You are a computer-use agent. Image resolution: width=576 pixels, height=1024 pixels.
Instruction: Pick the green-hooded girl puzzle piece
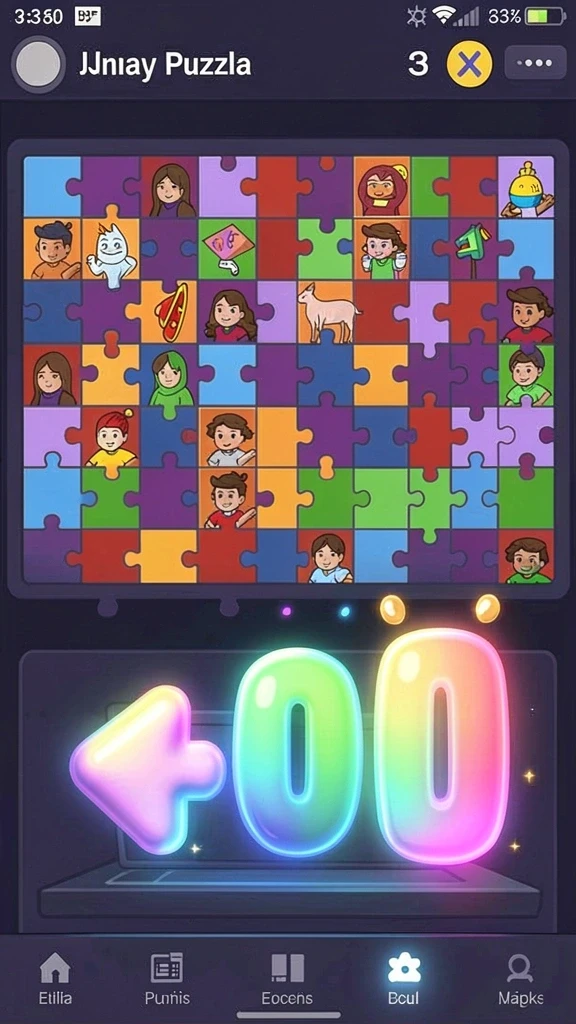[x=168, y=377]
